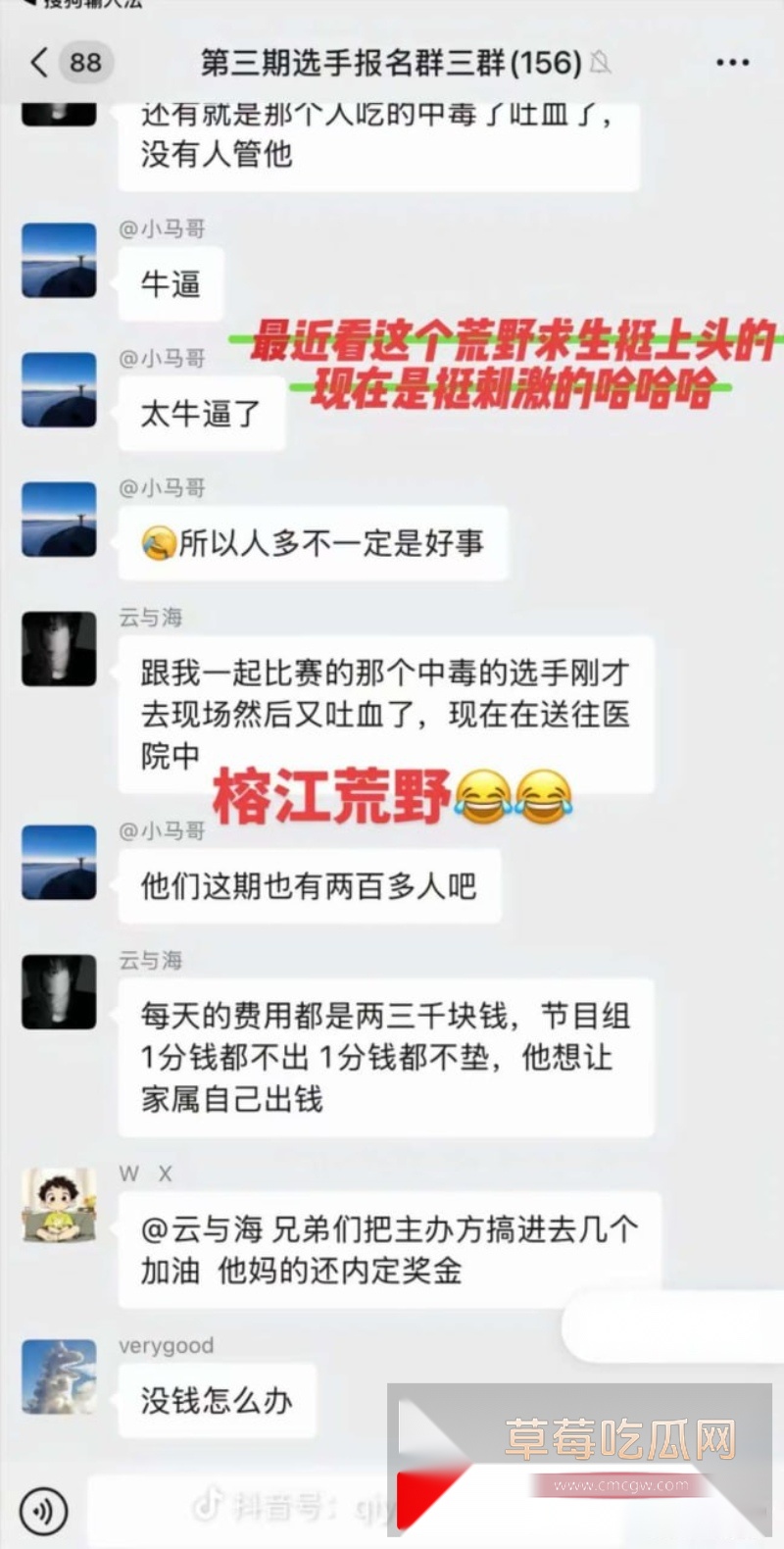Open the group title 第三期选手报名群三群(156)
Image resolution: width=784 pixels, height=1549 pixels.
(x=387, y=62)
